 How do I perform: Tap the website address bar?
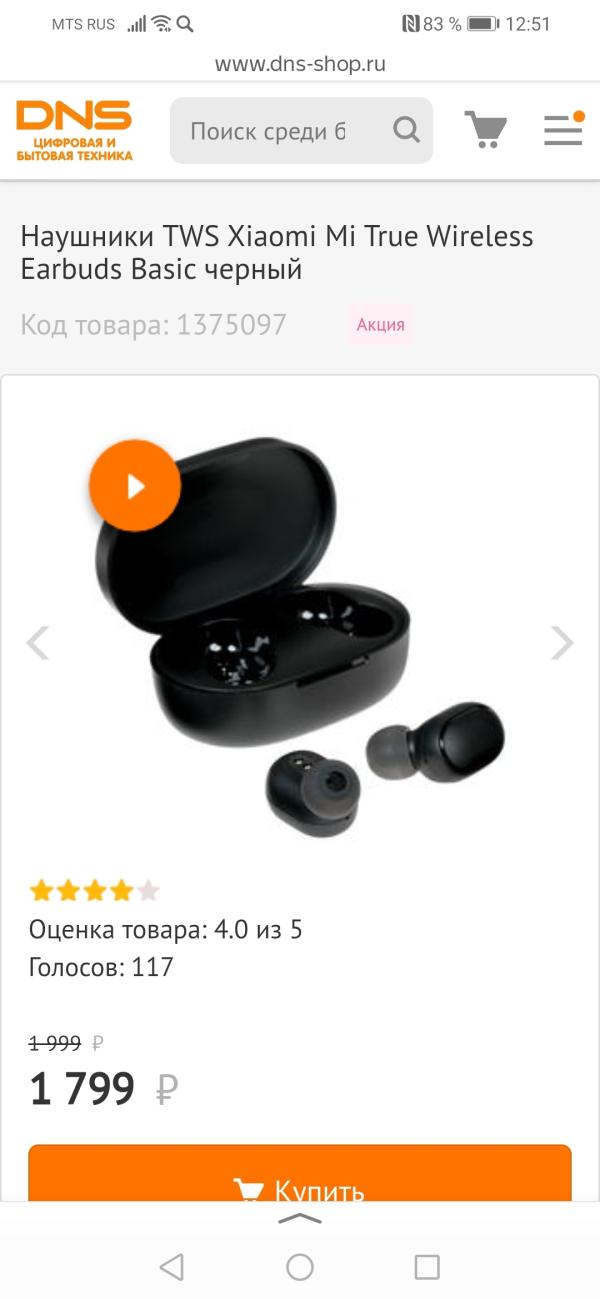click(x=300, y=65)
